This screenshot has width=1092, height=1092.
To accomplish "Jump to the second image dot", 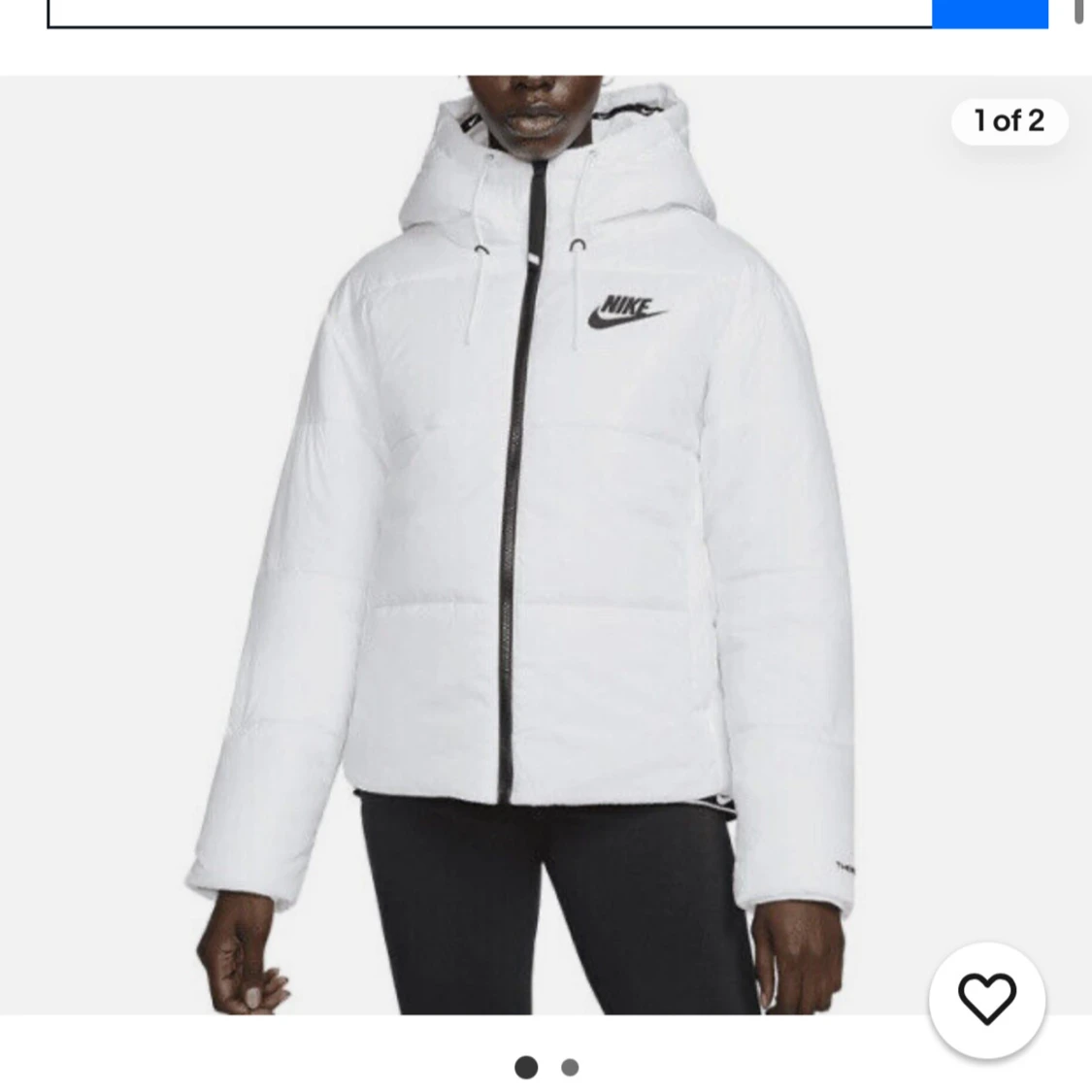I will pos(570,1068).
